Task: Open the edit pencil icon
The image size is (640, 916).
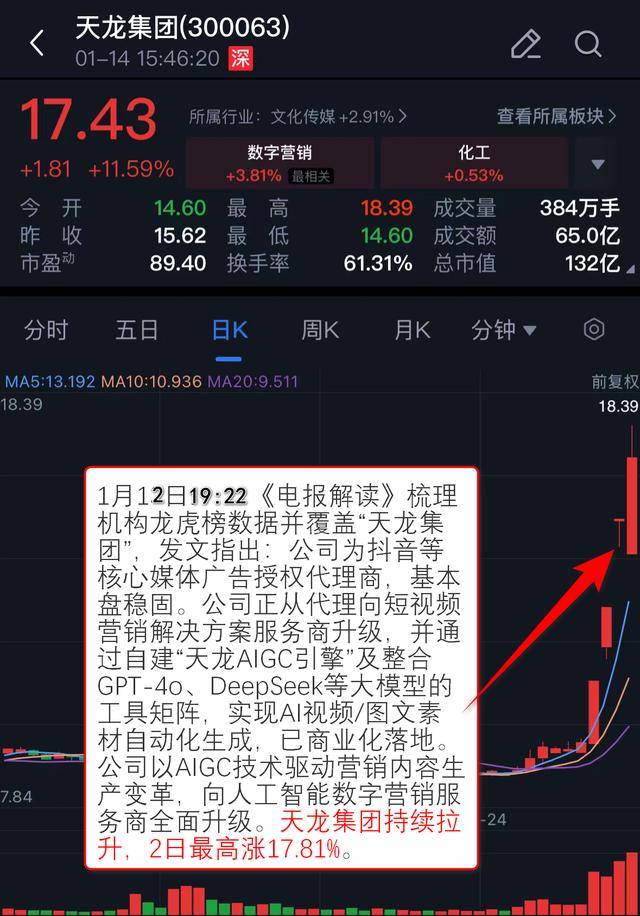Action: coord(525,44)
